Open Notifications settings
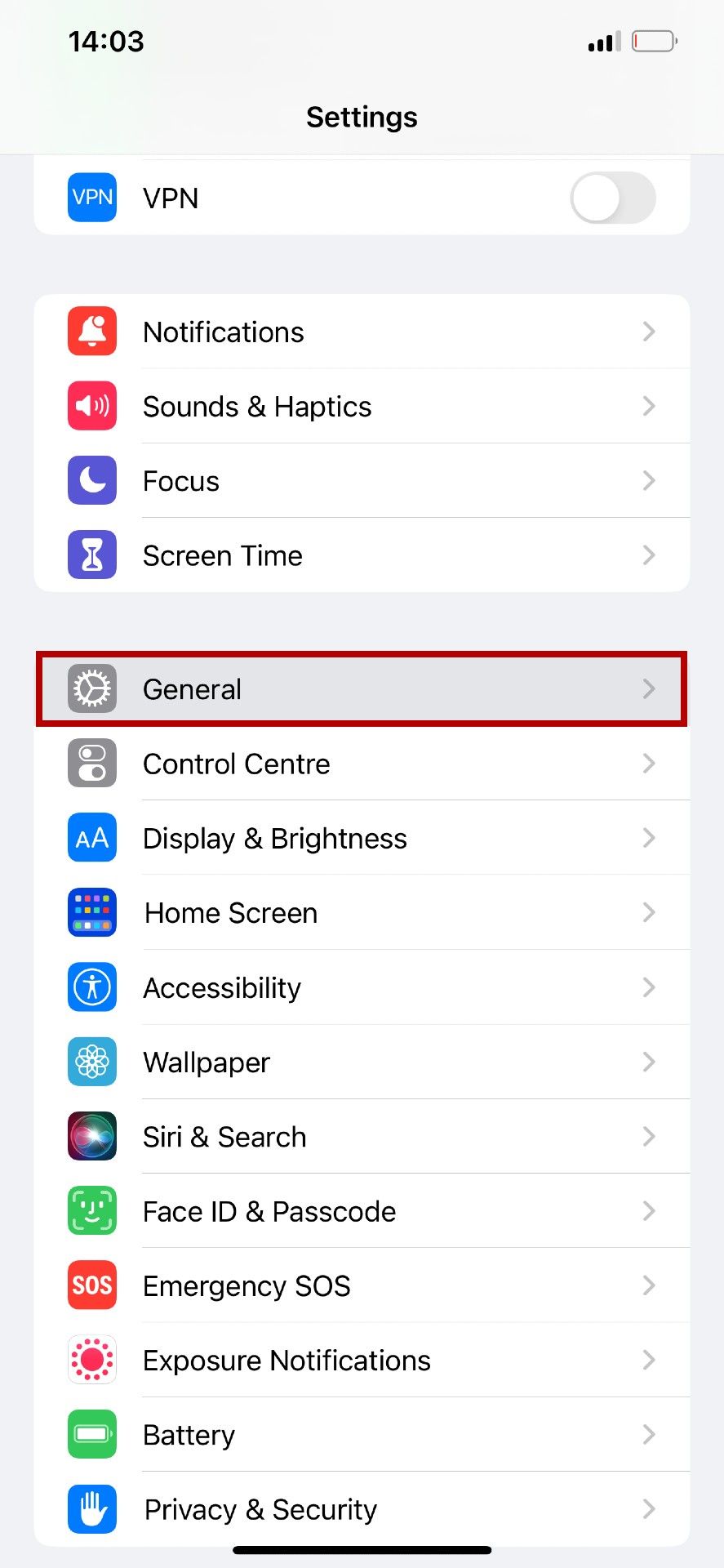The height and width of the screenshot is (1568, 724). coord(362,332)
